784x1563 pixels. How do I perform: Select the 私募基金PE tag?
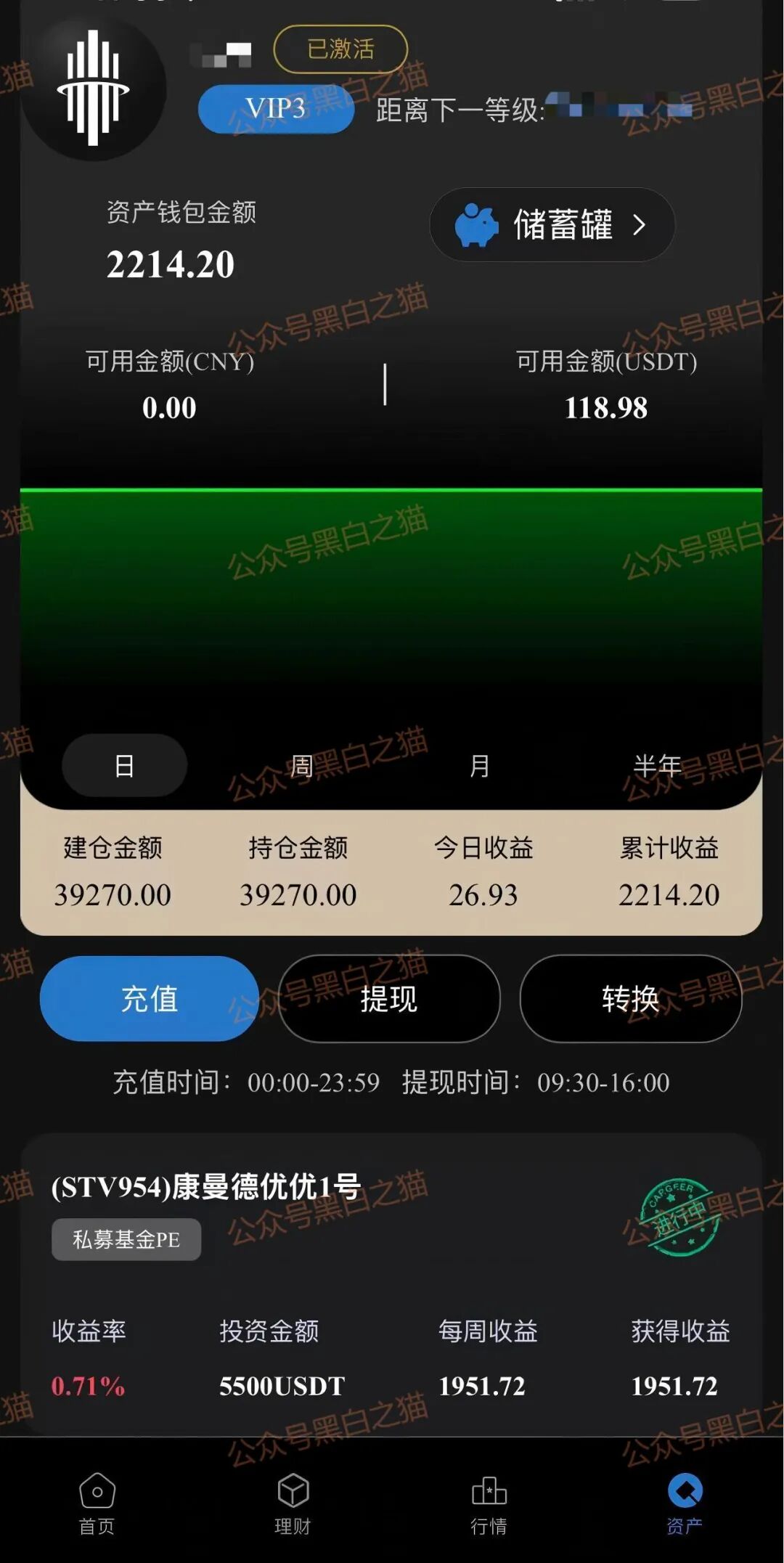[126, 1239]
